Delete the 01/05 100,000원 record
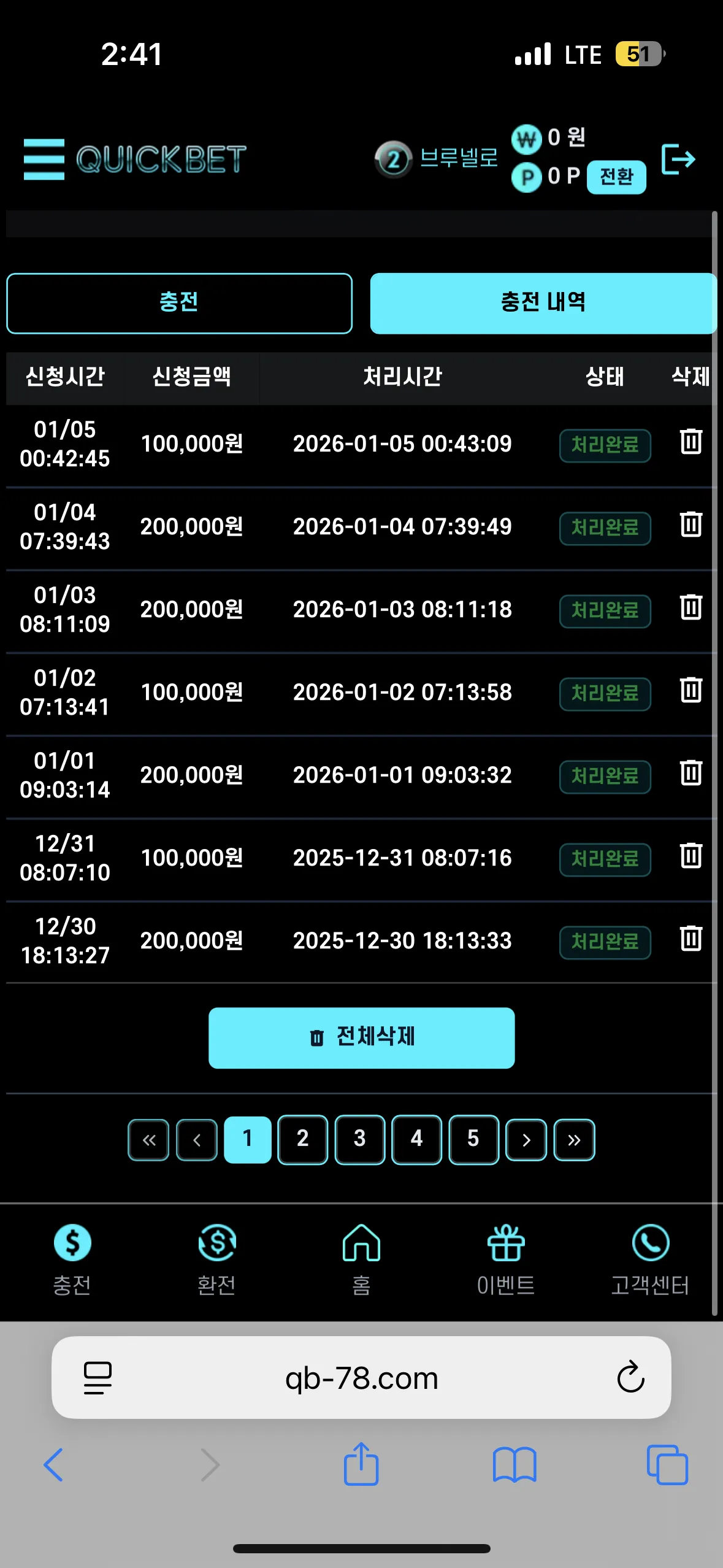 tap(691, 442)
